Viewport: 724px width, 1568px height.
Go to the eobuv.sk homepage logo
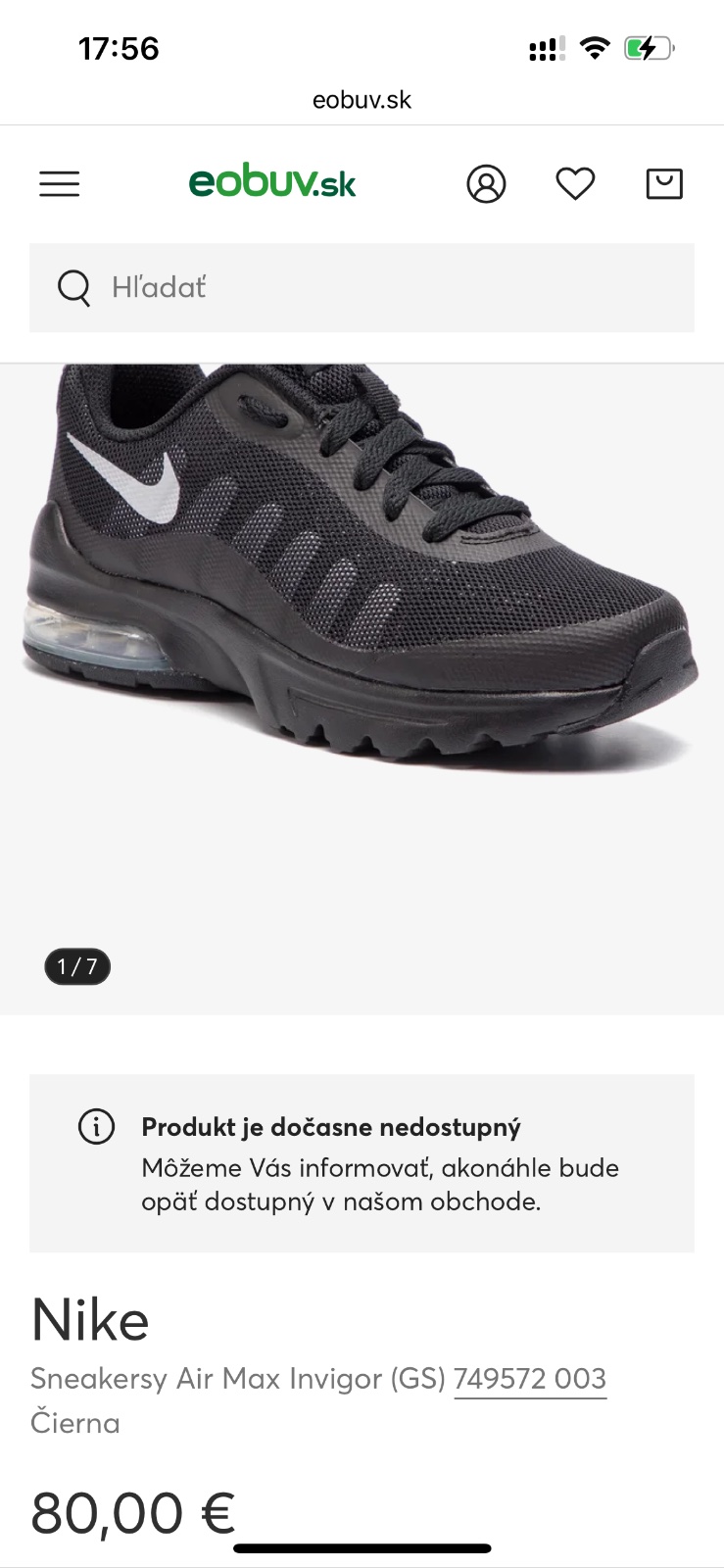click(272, 182)
